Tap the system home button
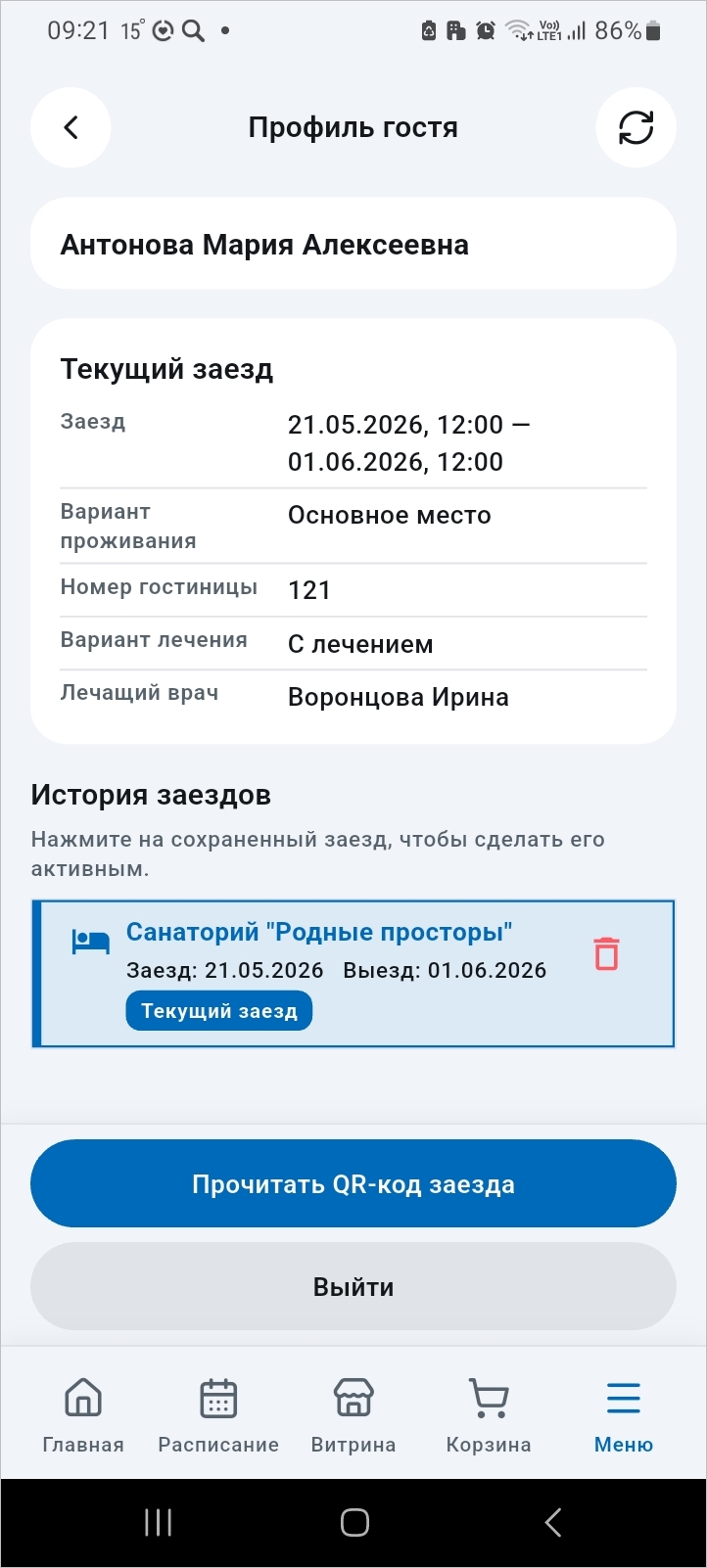 (354, 1522)
